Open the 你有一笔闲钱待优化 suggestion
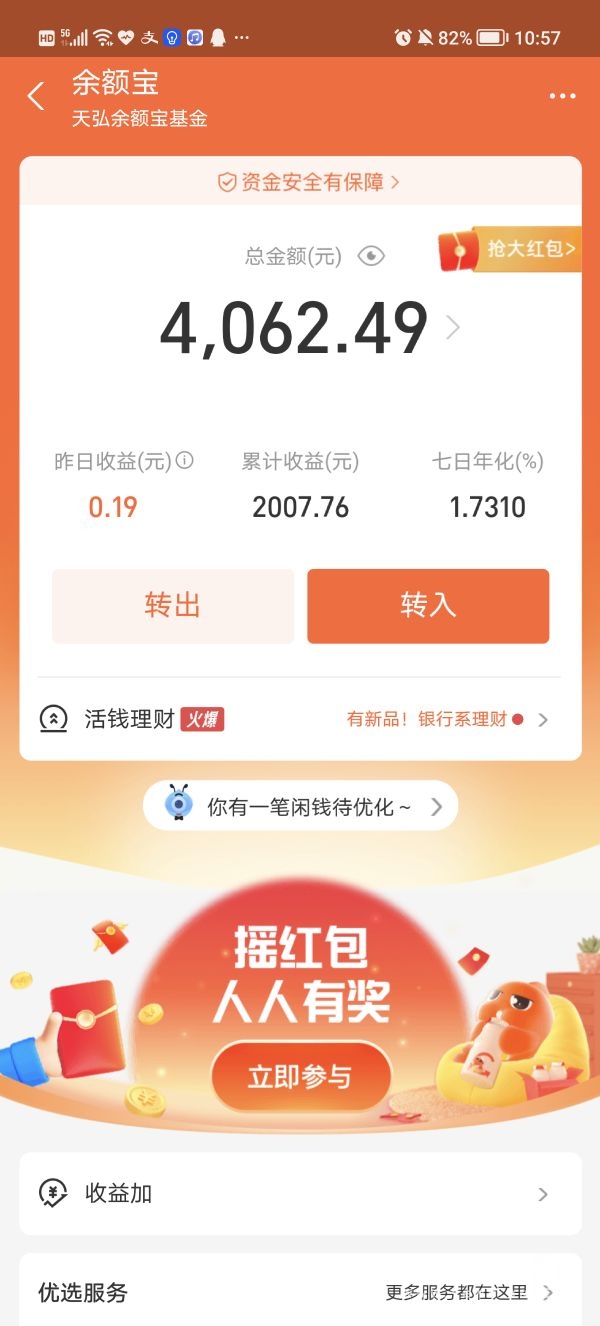600x1326 pixels. tap(300, 806)
